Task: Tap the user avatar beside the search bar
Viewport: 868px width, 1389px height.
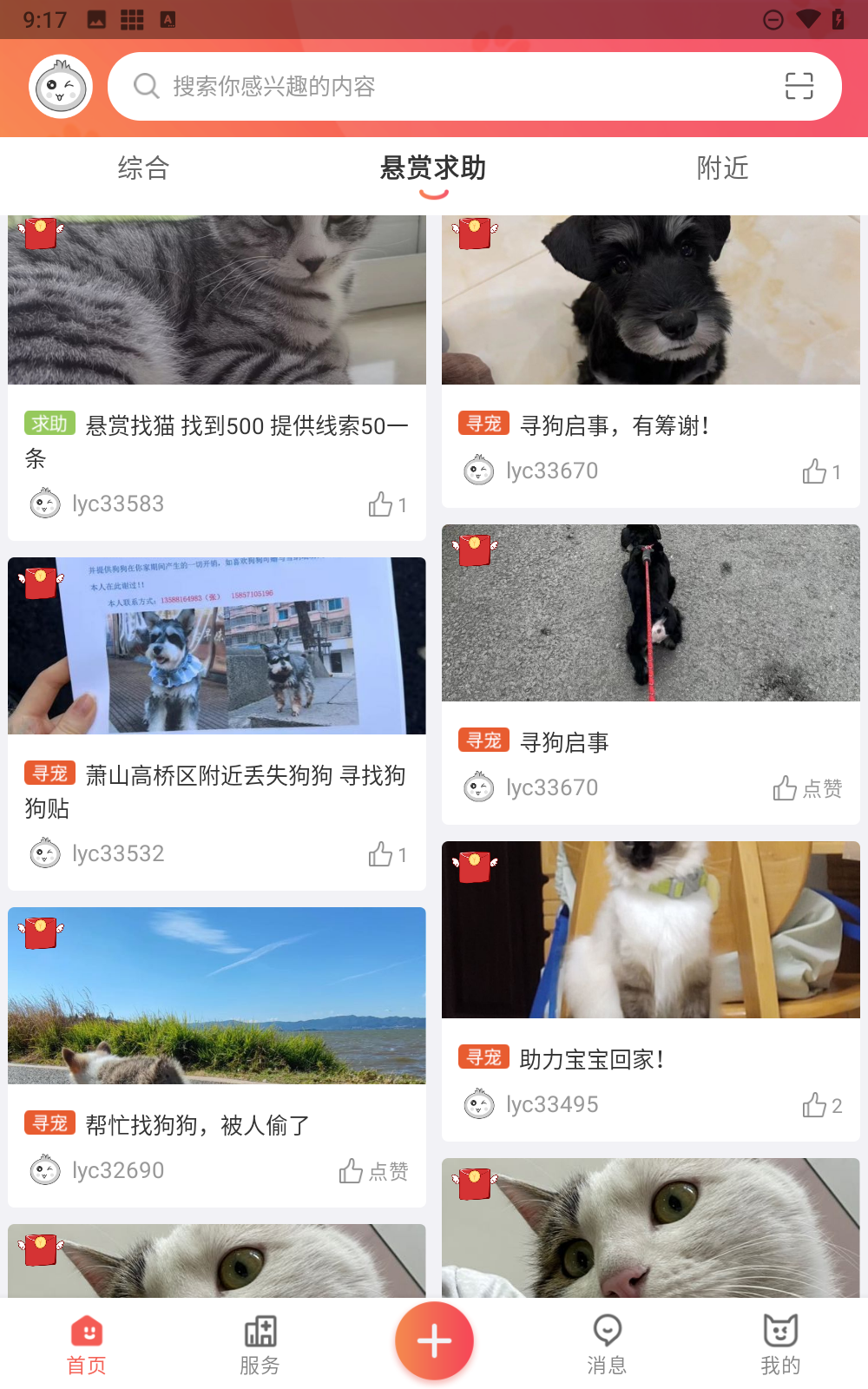Action: point(60,86)
